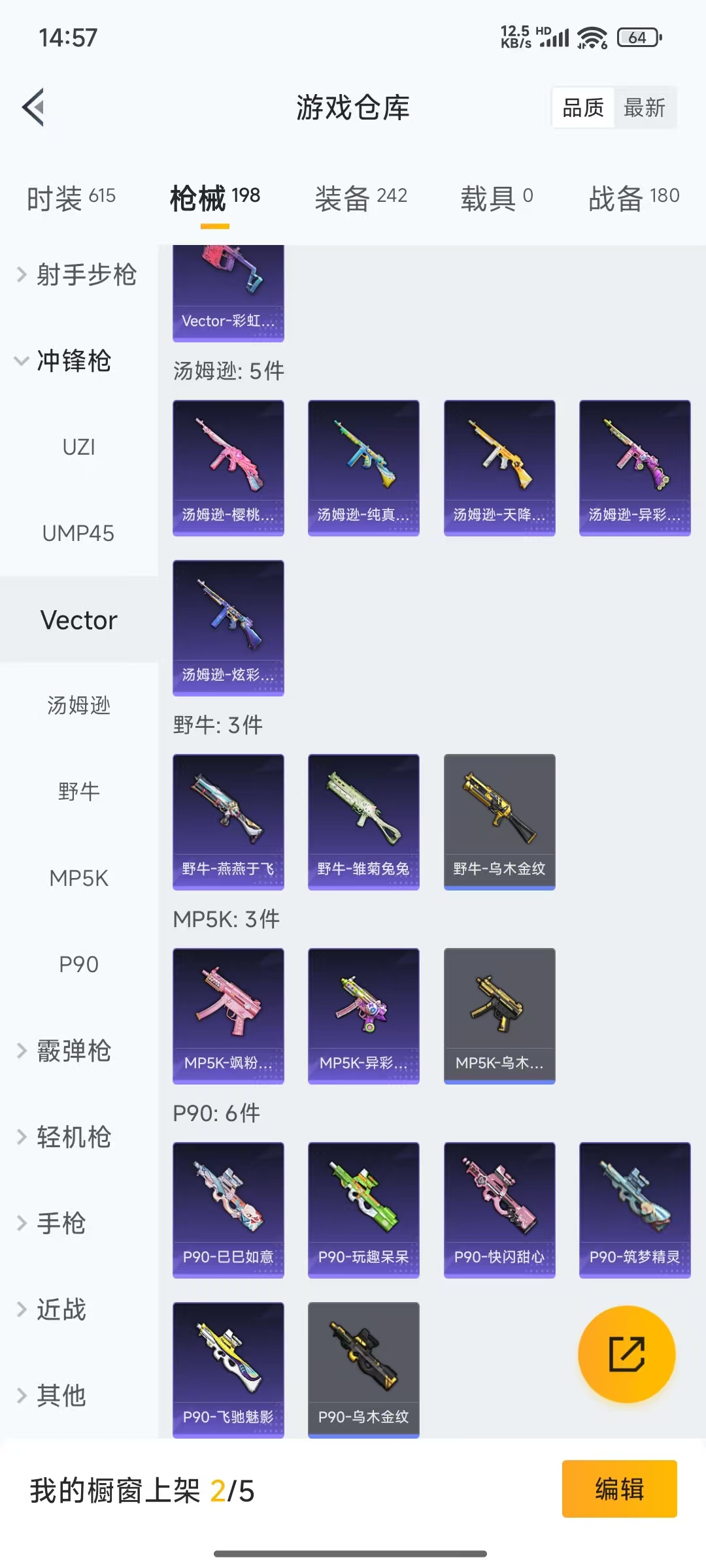Switch to the 载具 tab
Screen dimensions: 706x1568
pos(497,198)
